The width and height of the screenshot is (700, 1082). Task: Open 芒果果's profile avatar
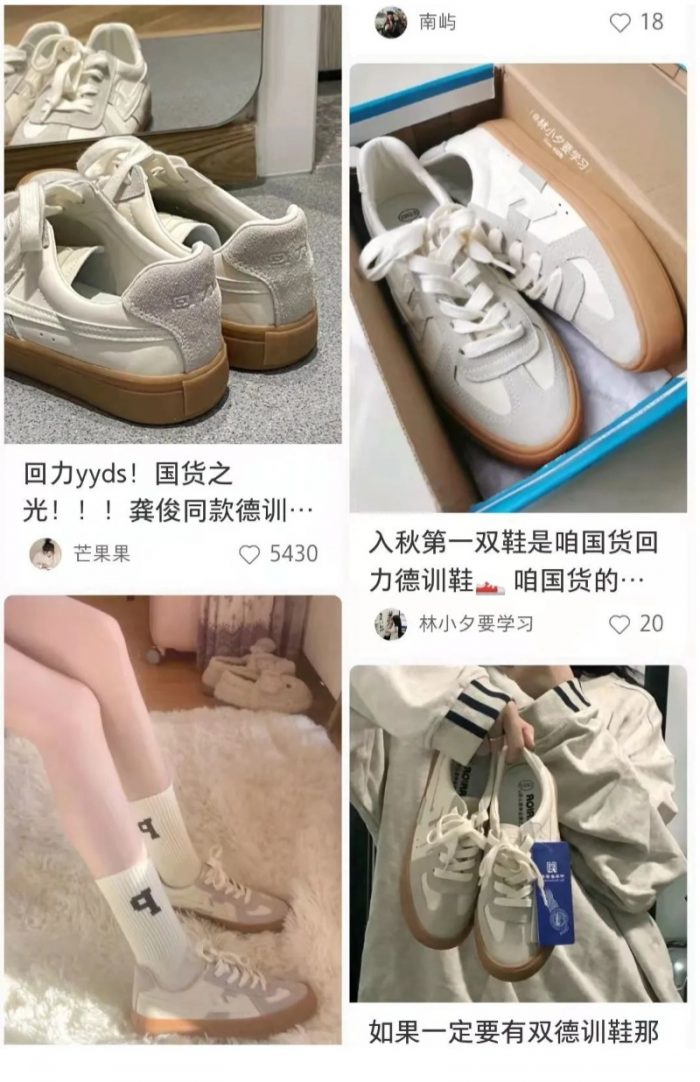click(45, 554)
